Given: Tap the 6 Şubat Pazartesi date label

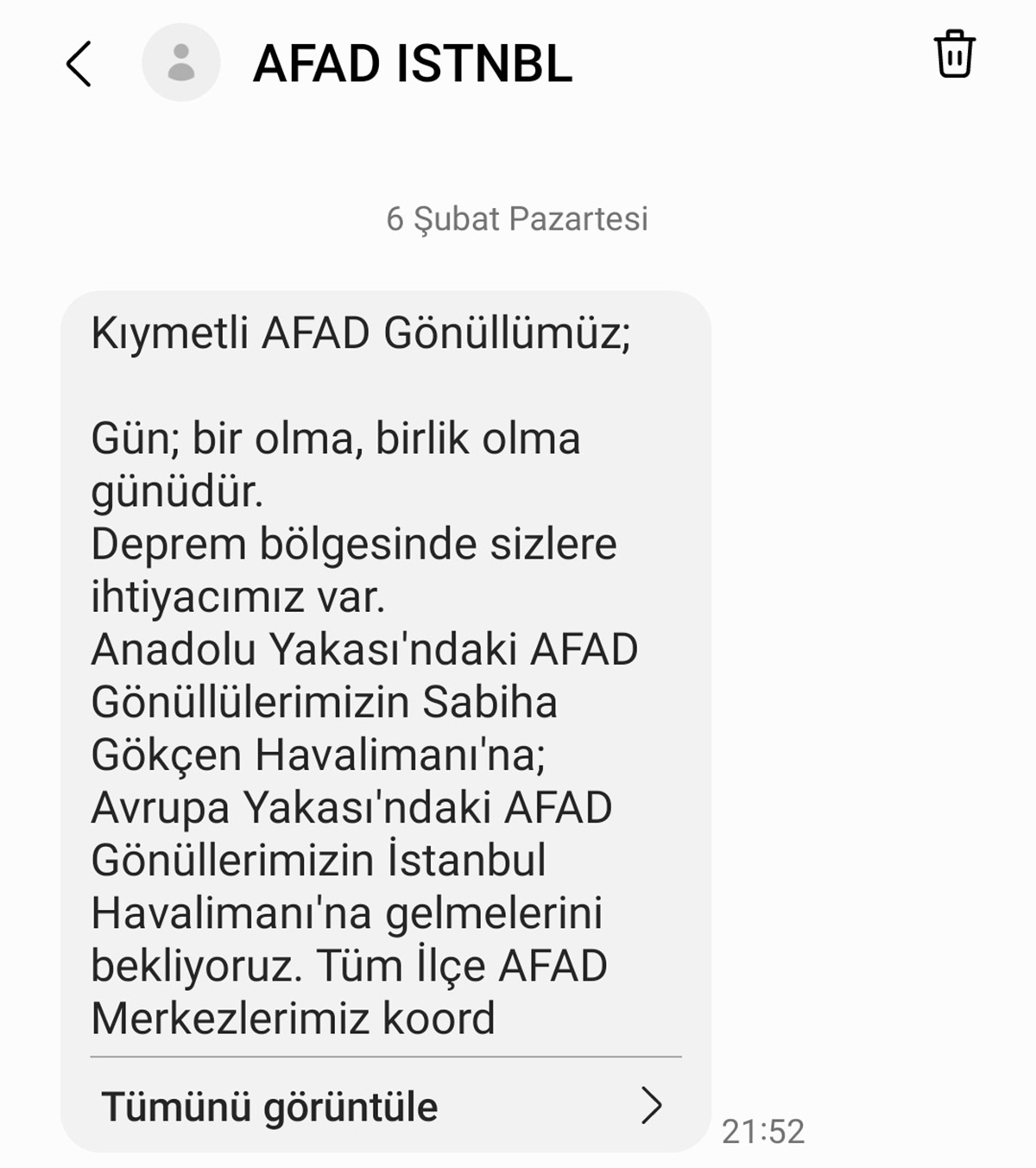Looking at the screenshot, I should 517,220.
